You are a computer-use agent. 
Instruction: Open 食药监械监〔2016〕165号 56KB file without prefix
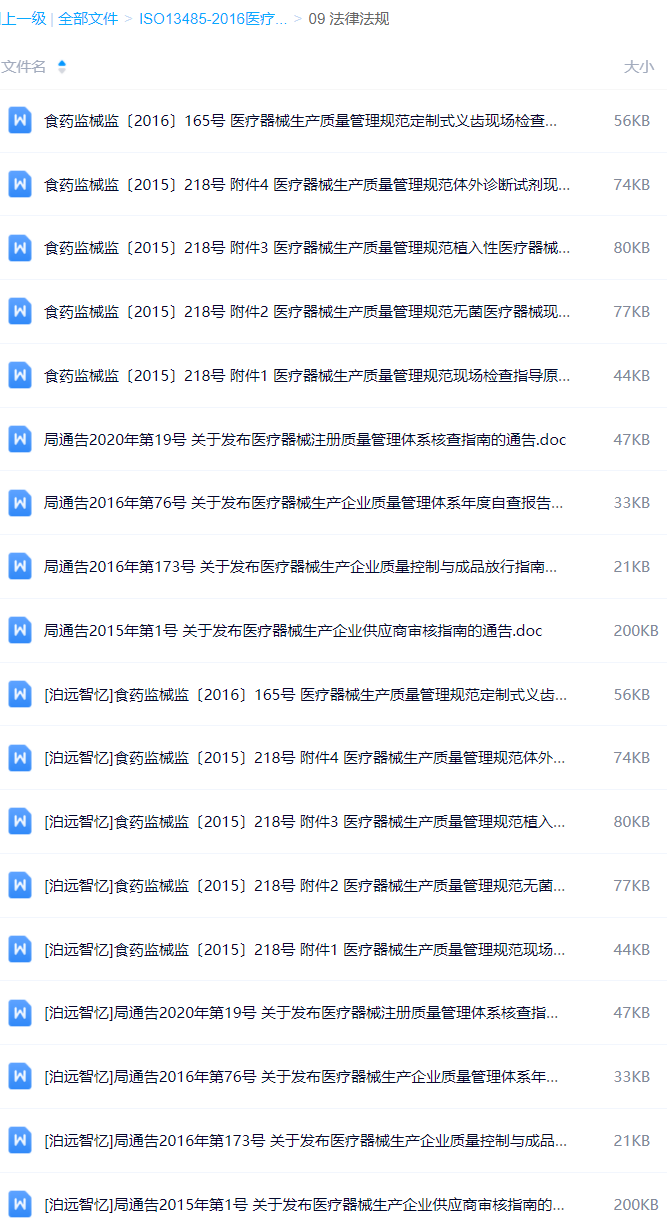click(x=301, y=121)
